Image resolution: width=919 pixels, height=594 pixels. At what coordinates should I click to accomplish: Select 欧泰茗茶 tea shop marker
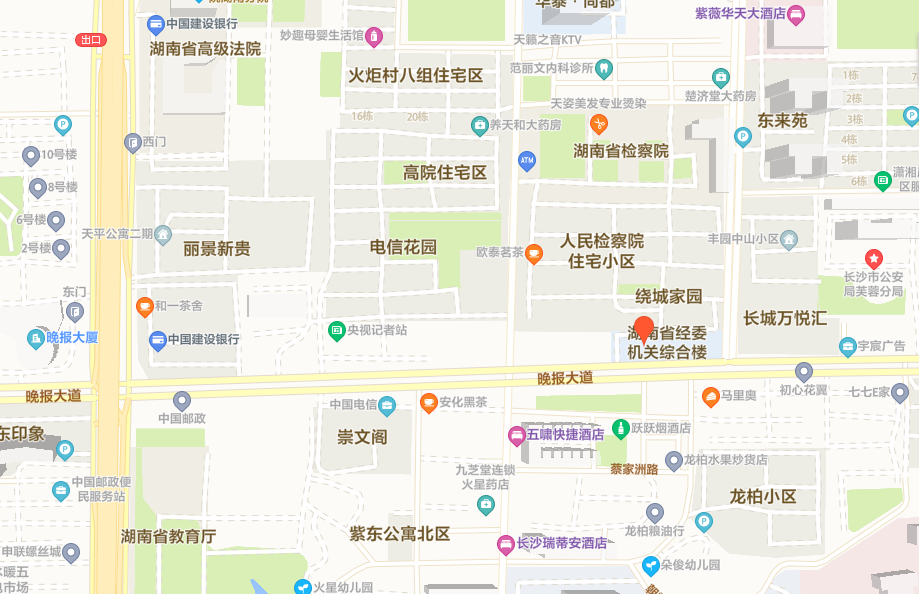(534, 253)
